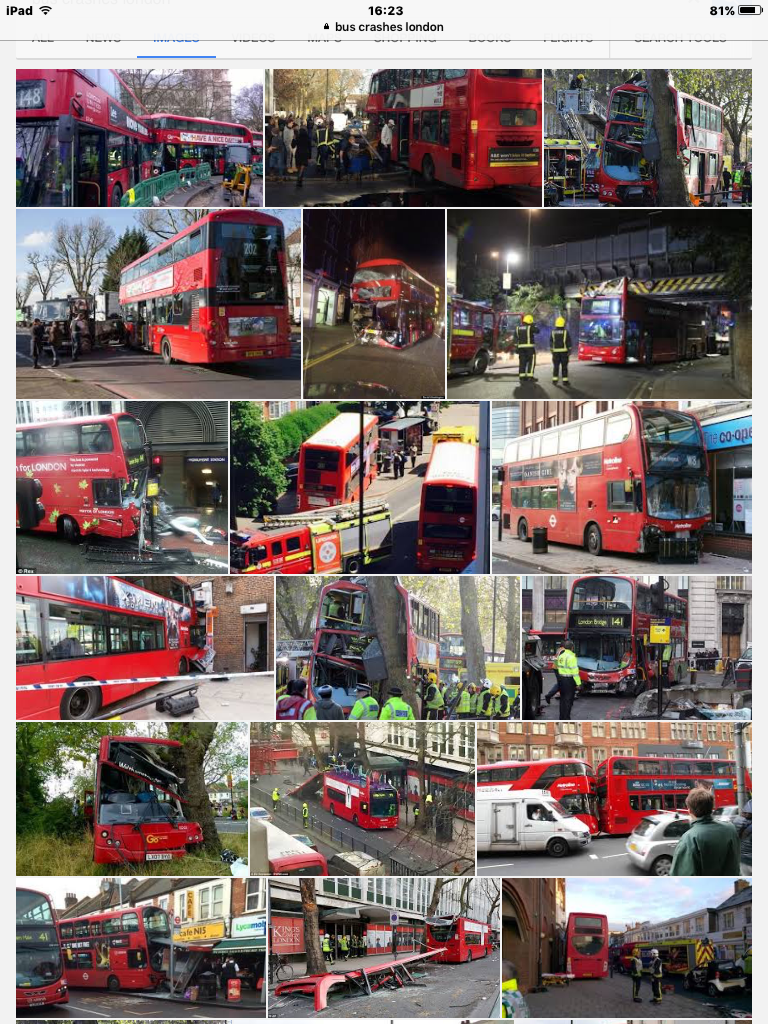768x1024 pixels.
Task: View the bus split by tree with police officers
Action: (x=397, y=647)
